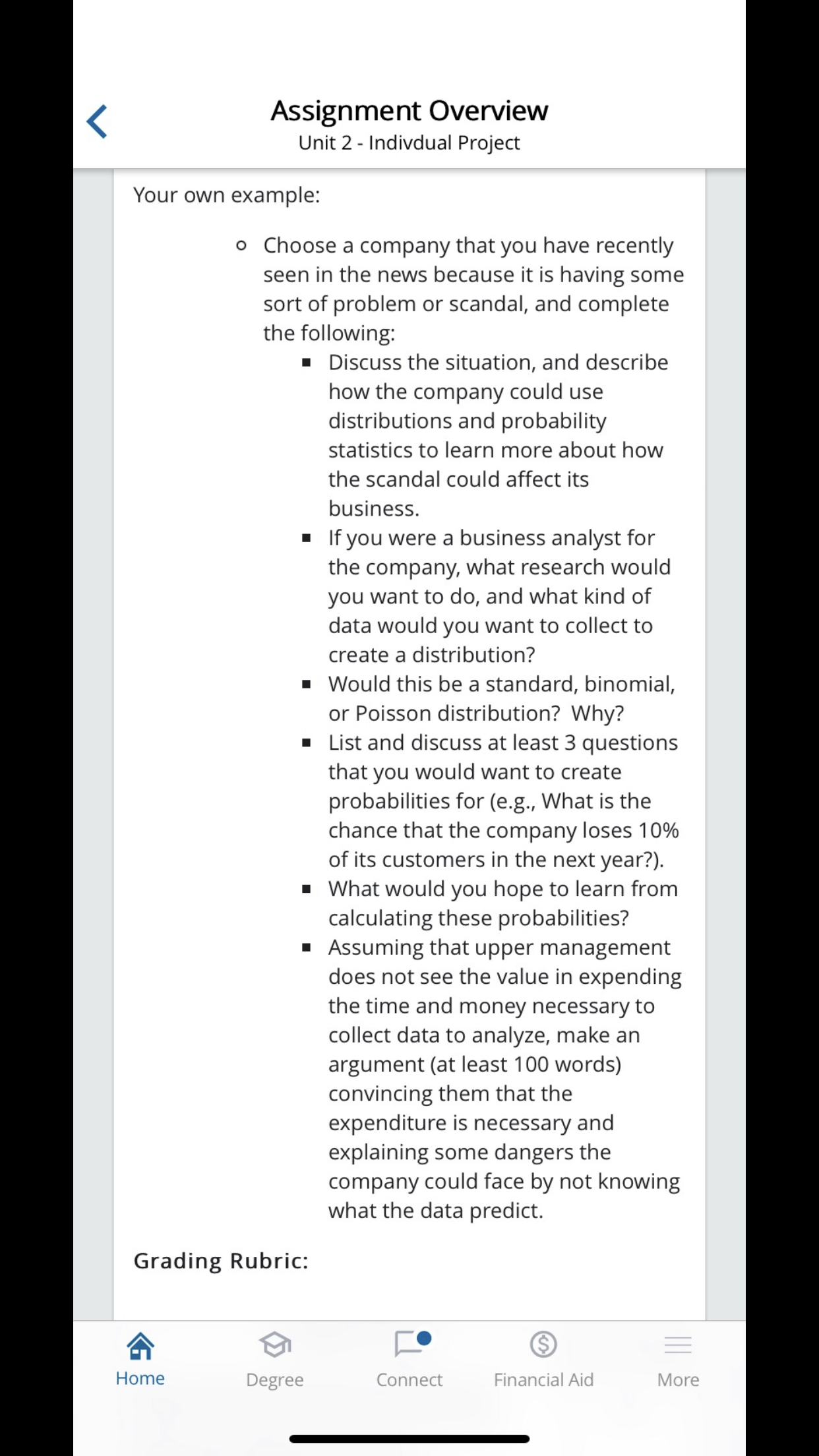The height and width of the screenshot is (1456, 819).
Task: Go back using the back arrow
Action: pyautogui.click(x=97, y=121)
